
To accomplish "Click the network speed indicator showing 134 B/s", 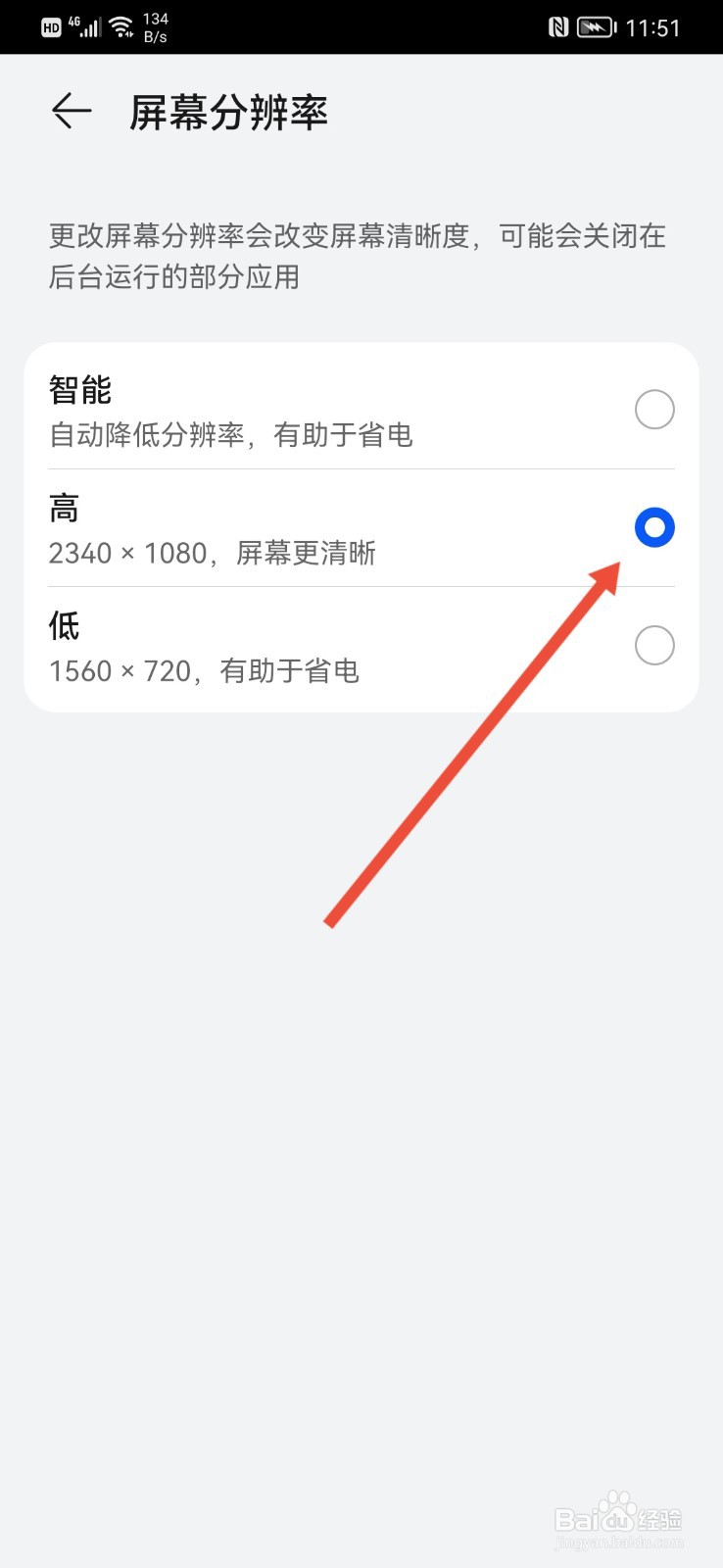I will pos(155,26).
